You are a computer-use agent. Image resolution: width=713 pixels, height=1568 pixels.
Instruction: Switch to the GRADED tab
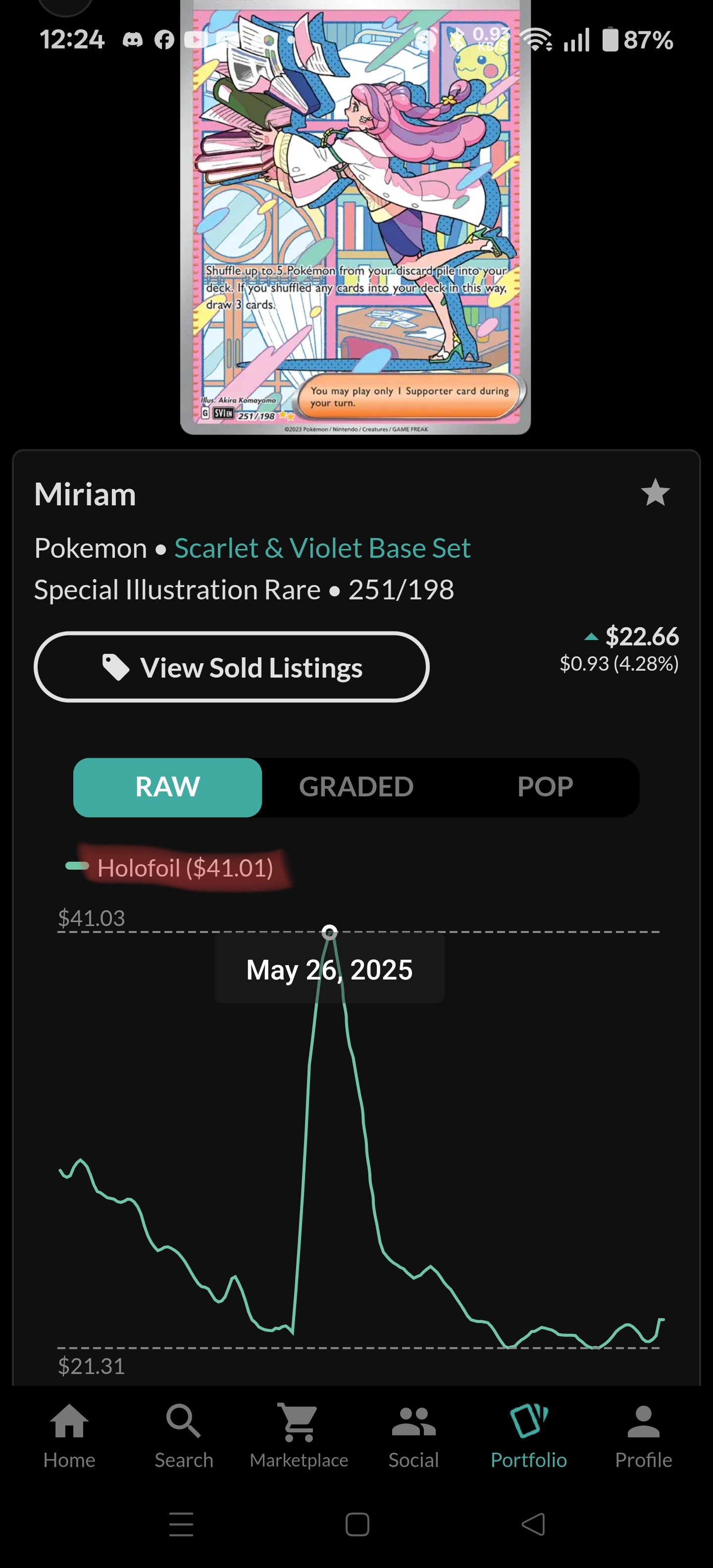tap(356, 786)
